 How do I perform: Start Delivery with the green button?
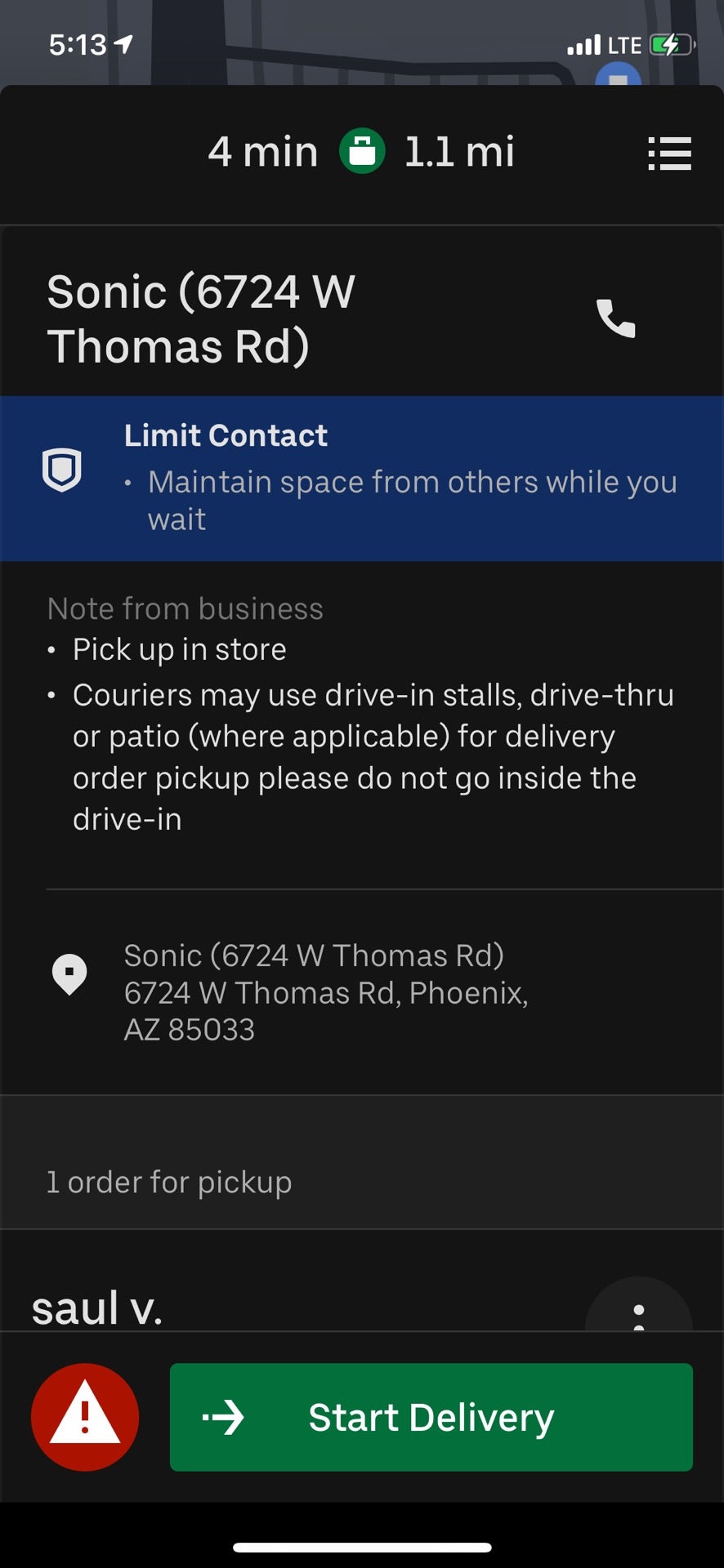[x=431, y=1417]
